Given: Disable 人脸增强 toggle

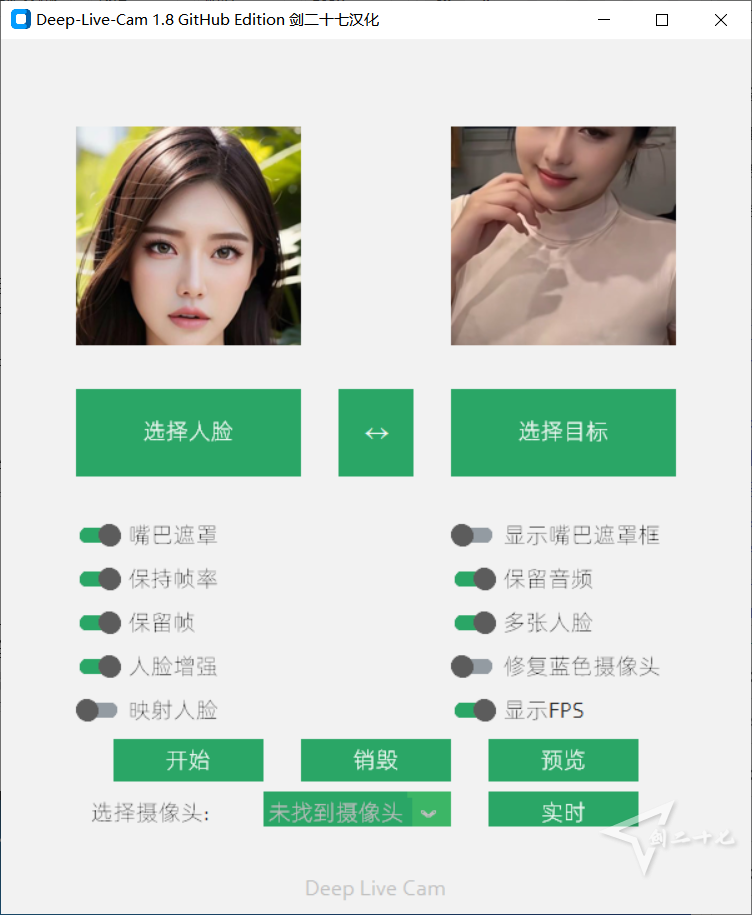Looking at the screenshot, I should click(x=100, y=666).
